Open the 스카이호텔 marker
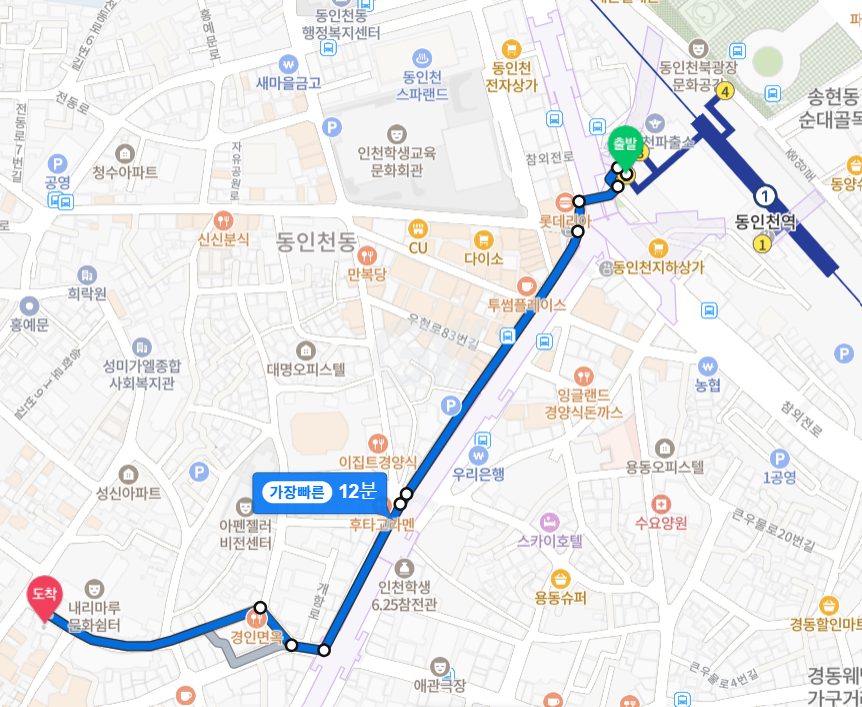Viewport: 862px width, 707px height. click(548, 522)
